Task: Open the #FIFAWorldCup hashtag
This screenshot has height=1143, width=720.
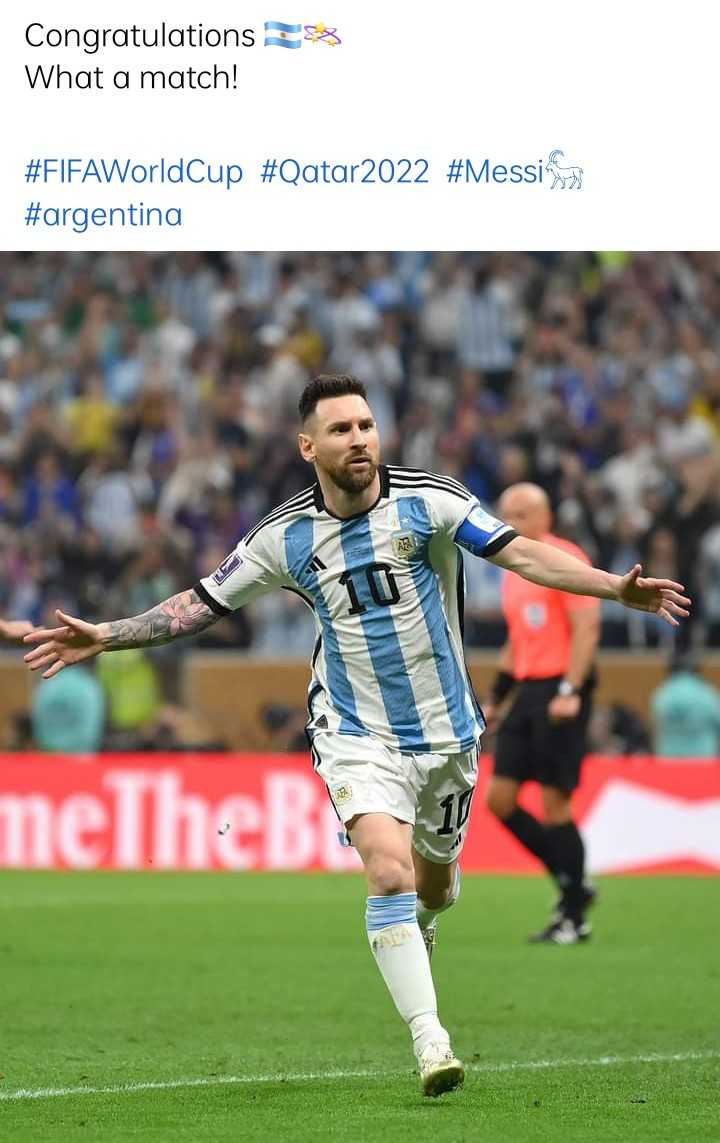Action: coord(133,173)
